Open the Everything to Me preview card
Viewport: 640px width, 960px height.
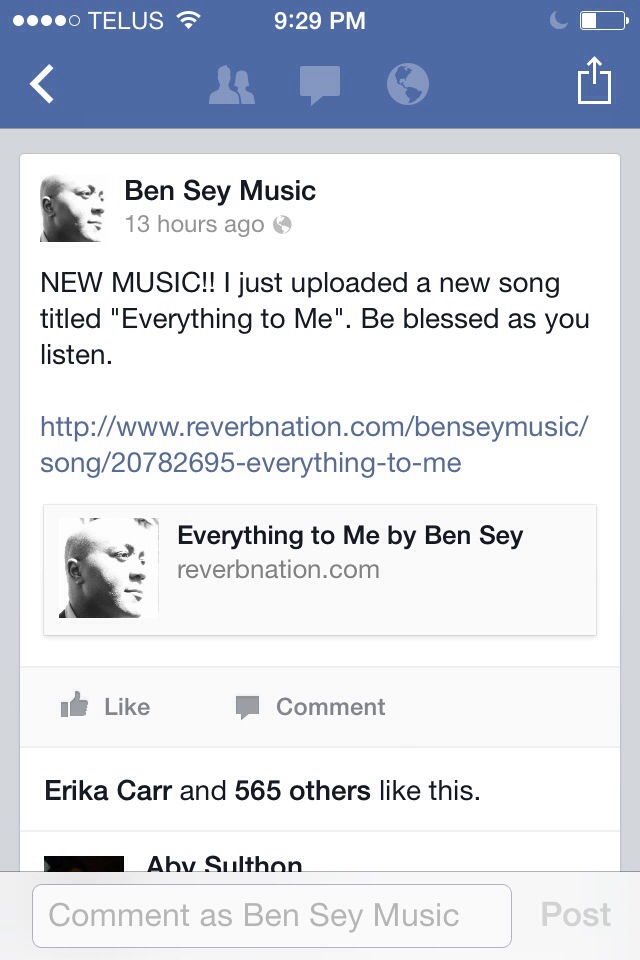tap(320, 569)
